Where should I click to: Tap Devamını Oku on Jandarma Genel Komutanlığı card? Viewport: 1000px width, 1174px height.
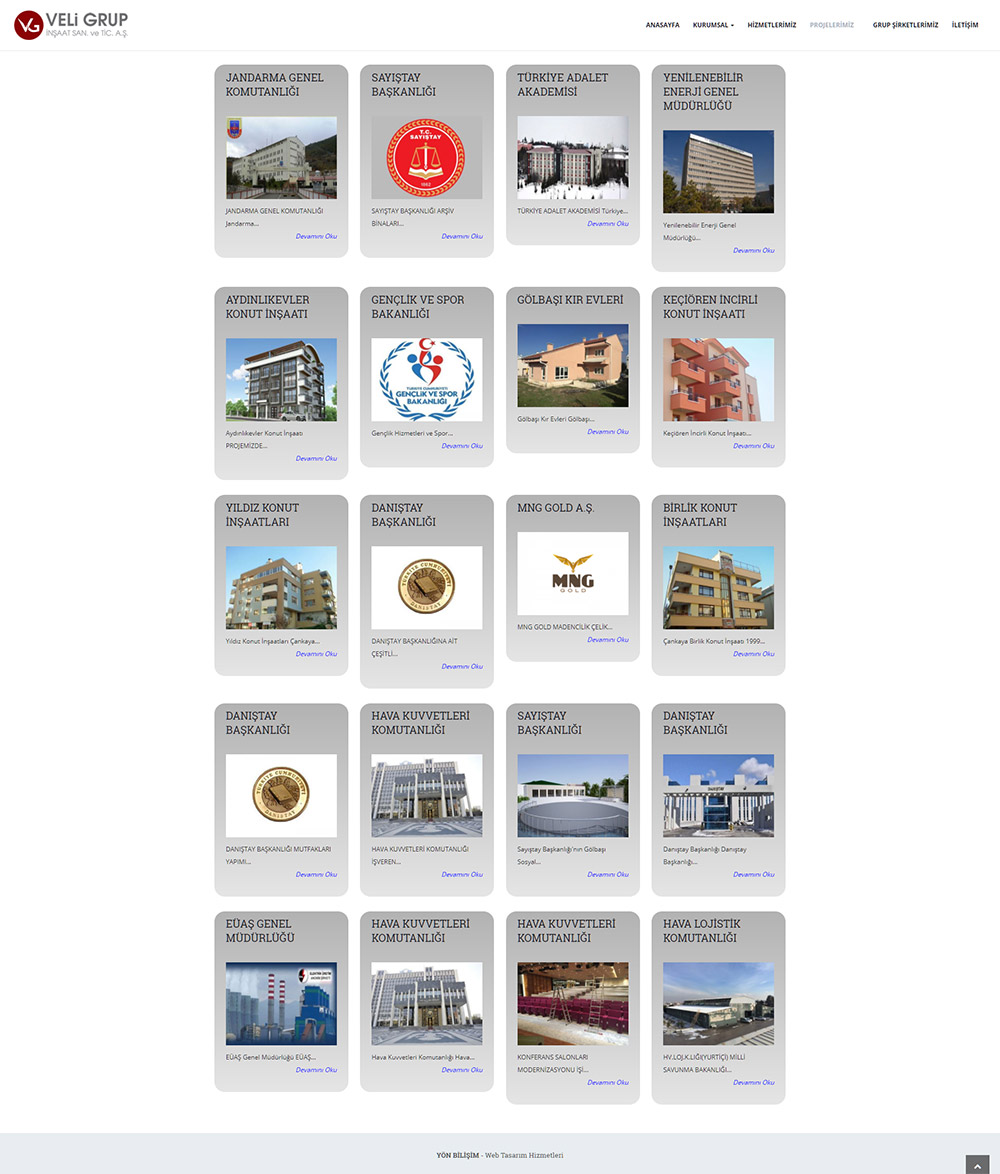[x=316, y=237]
